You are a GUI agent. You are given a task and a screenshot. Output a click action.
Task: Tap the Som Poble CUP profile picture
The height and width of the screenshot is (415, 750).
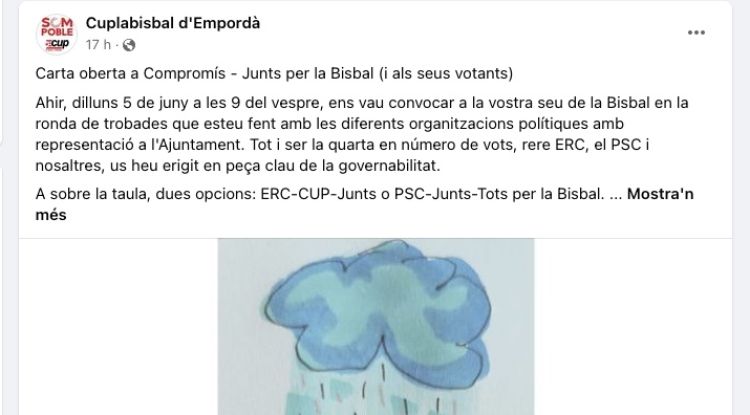55,35
